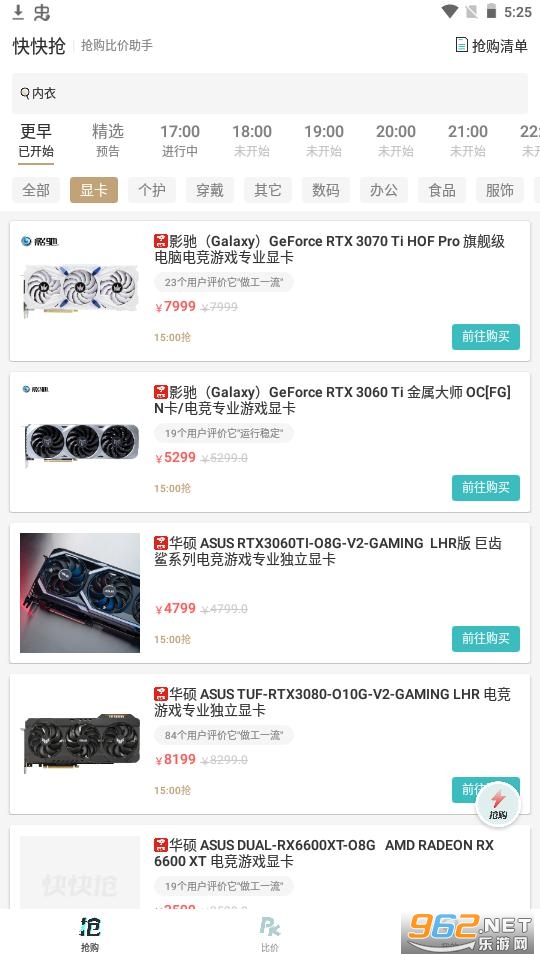This screenshot has width=540, height=960.
Task: Switch to the 精选 预告 tab
Action: click(x=108, y=140)
